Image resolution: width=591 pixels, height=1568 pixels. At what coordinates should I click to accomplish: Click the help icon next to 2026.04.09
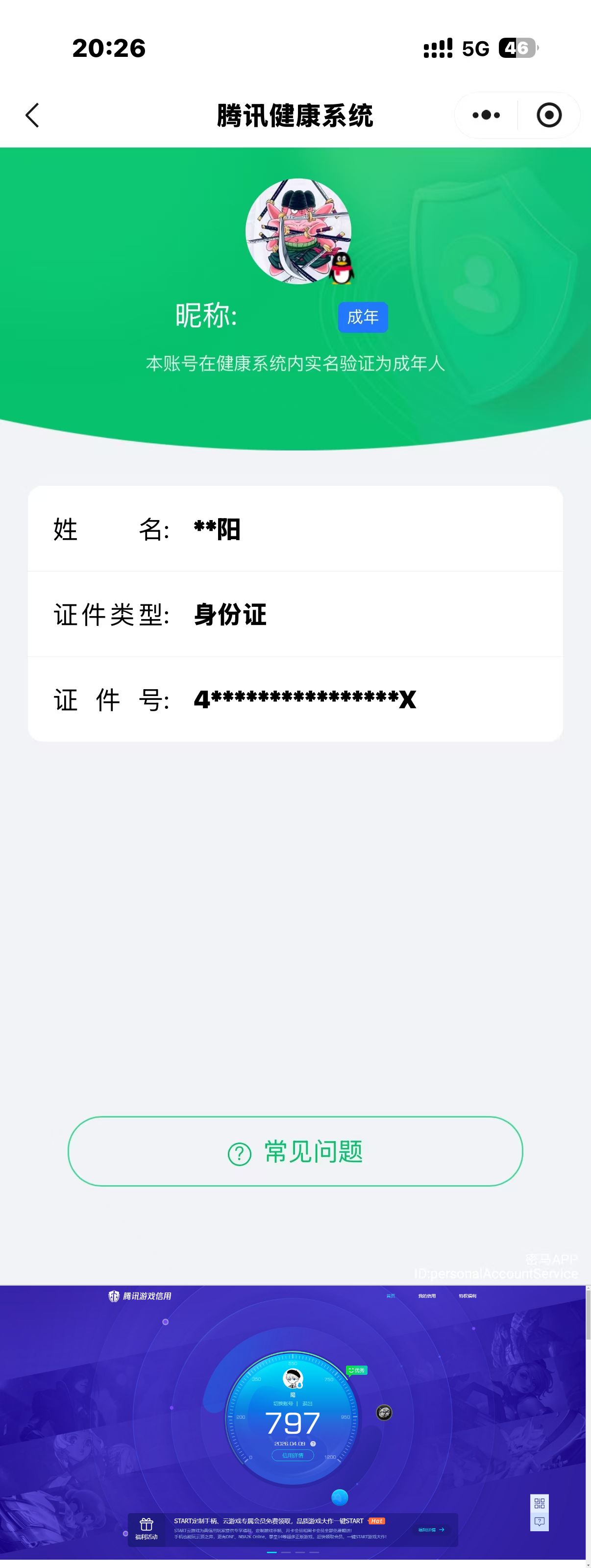click(313, 1444)
